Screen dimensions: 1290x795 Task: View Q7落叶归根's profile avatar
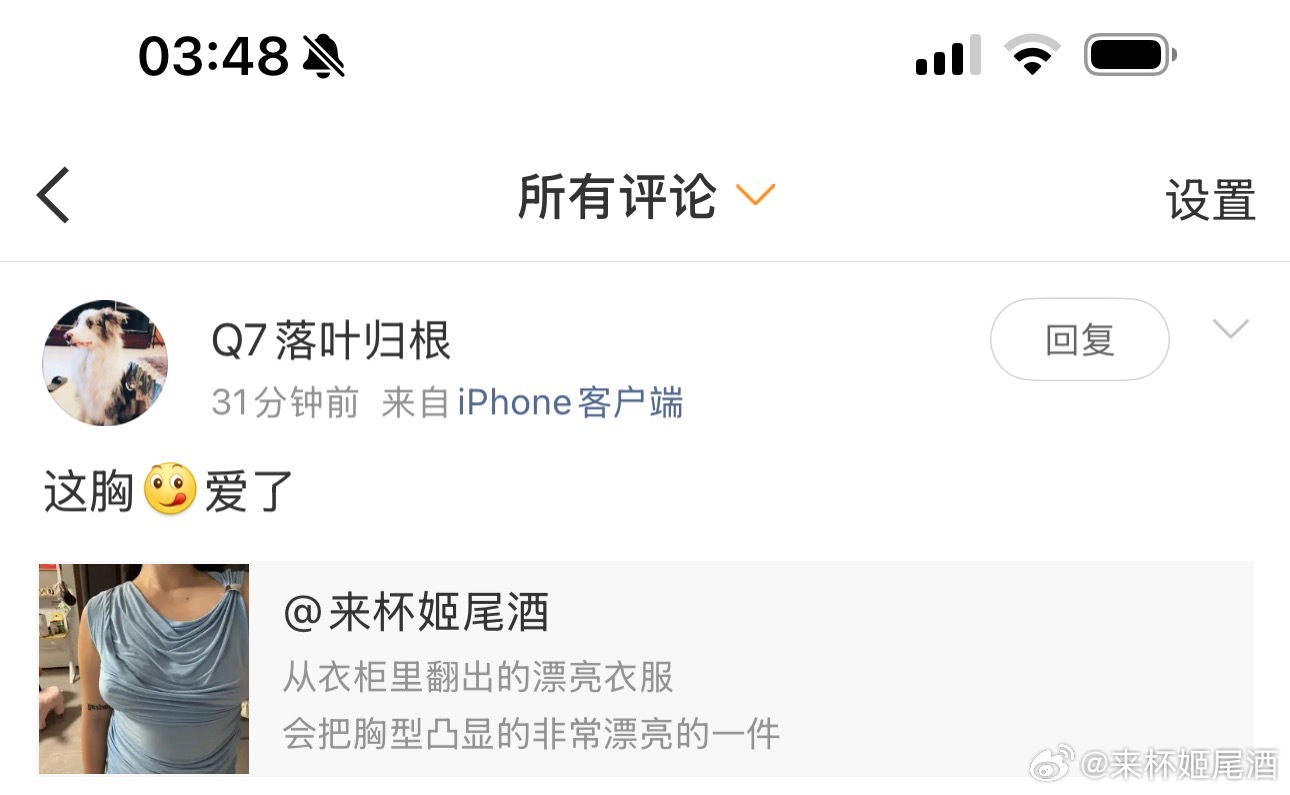[x=105, y=363]
